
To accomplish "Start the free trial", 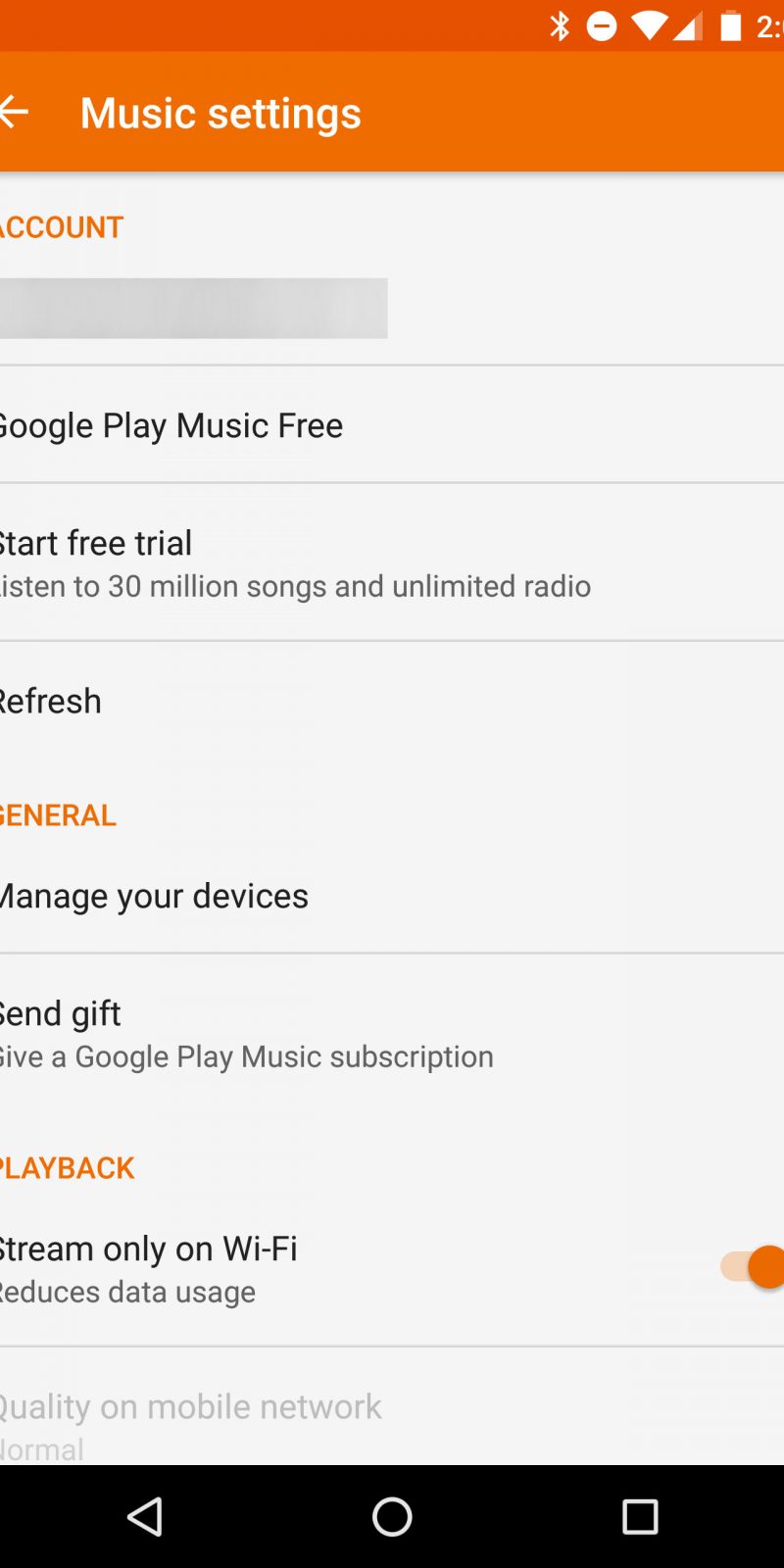I will coord(294,563).
